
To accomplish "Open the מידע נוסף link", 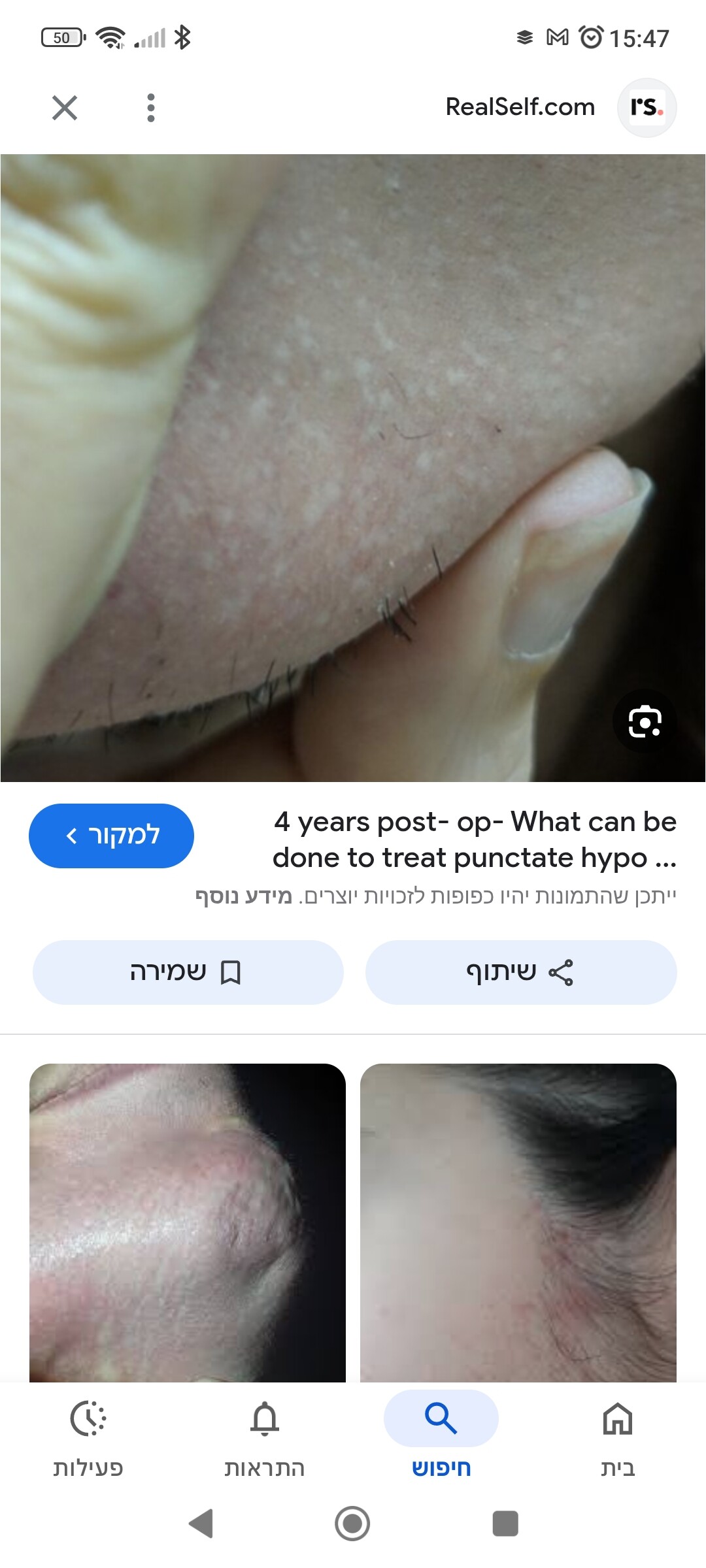I will click(x=243, y=896).
